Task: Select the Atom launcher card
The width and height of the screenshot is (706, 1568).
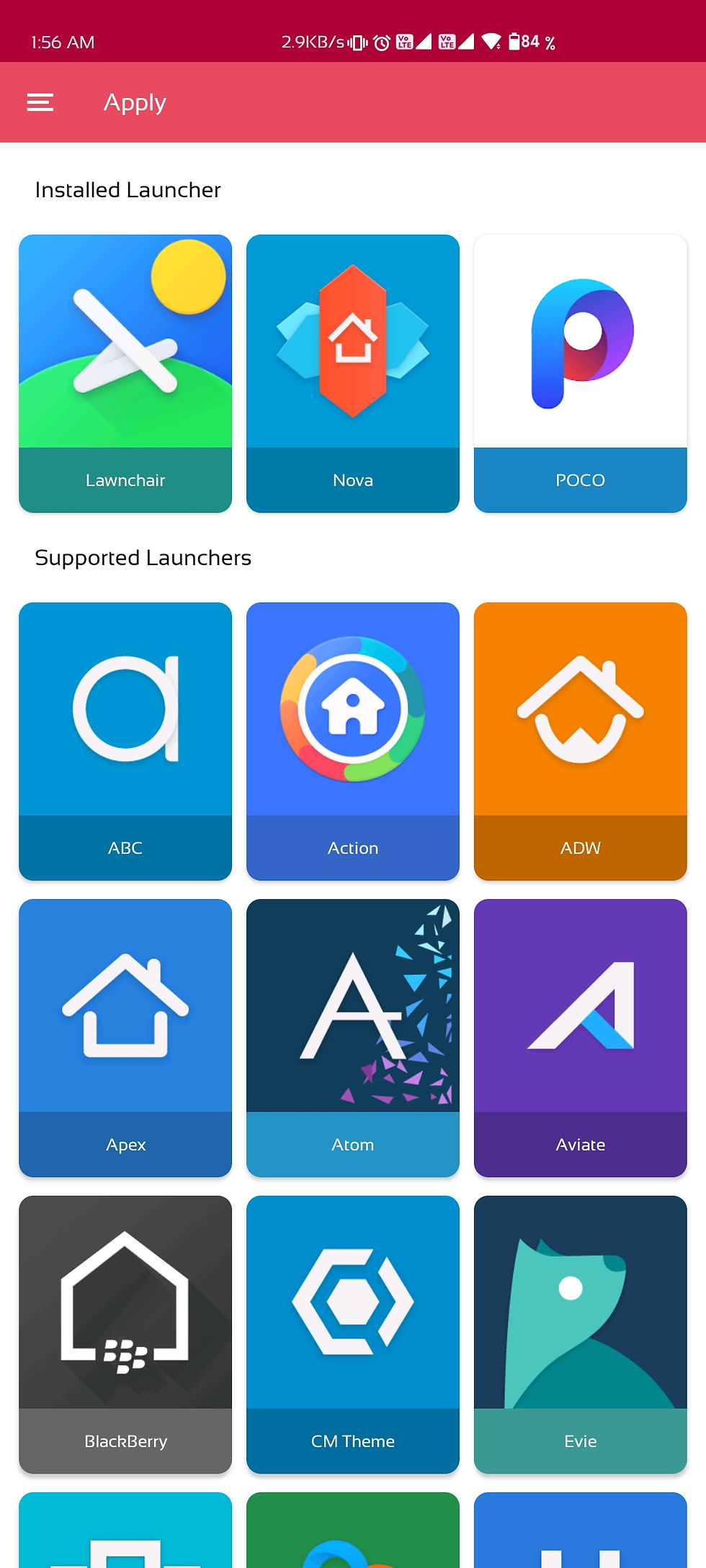Action: coord(353,1037)
